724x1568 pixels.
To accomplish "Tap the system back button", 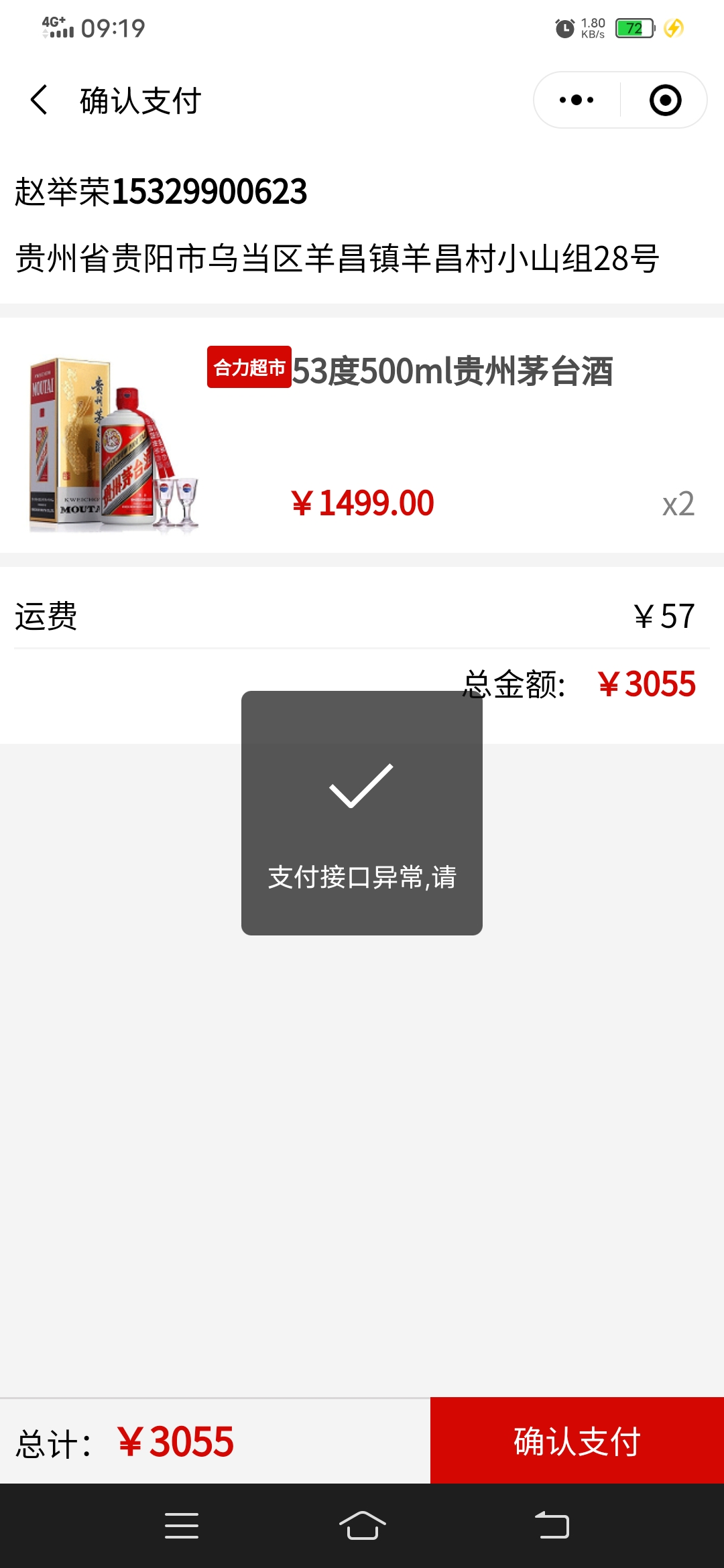I will [552, 1526].
